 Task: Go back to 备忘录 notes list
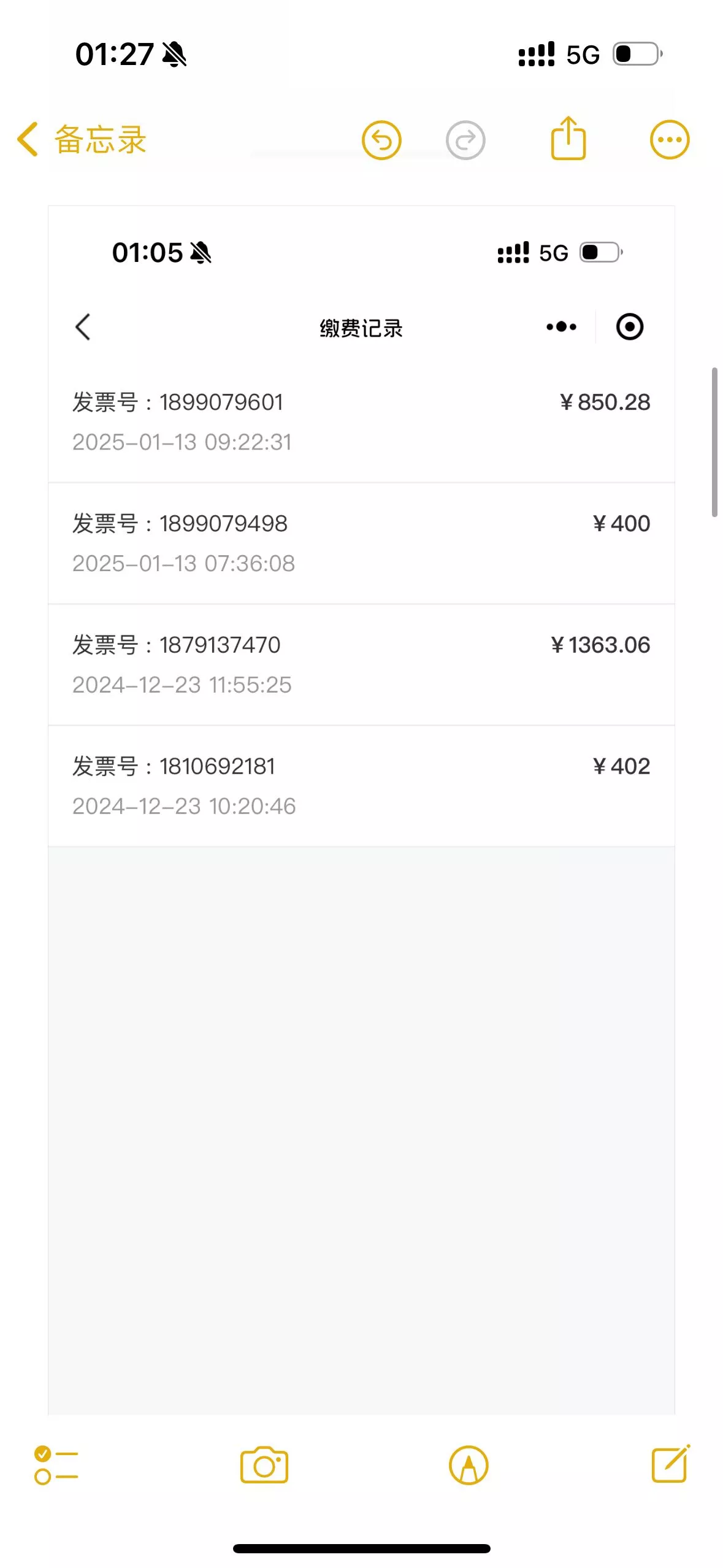coord(82,140)
